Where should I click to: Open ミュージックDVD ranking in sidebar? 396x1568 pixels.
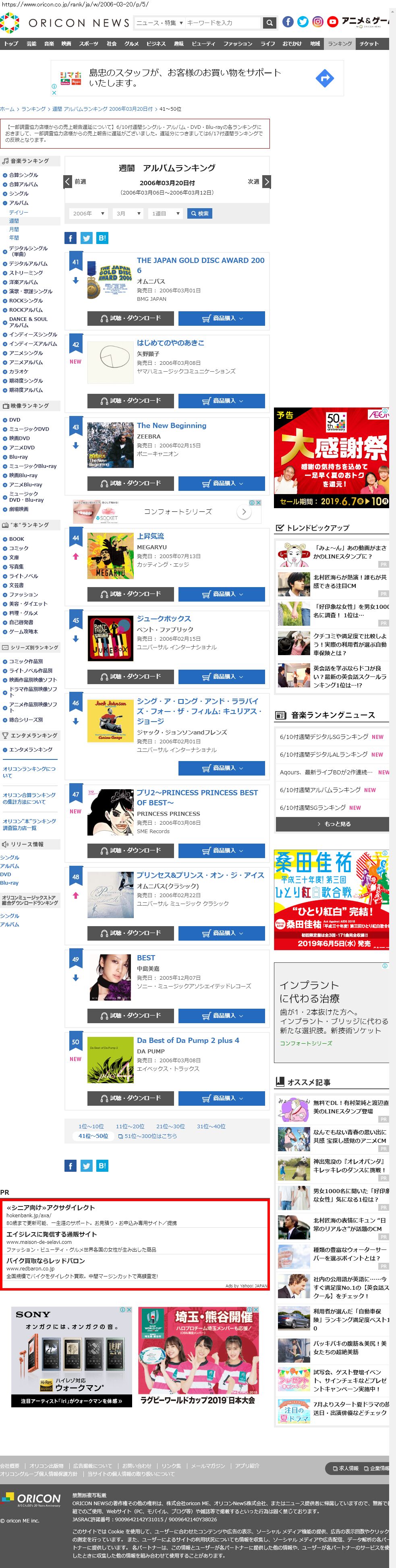pyautogui.click(x=29, y=429)
